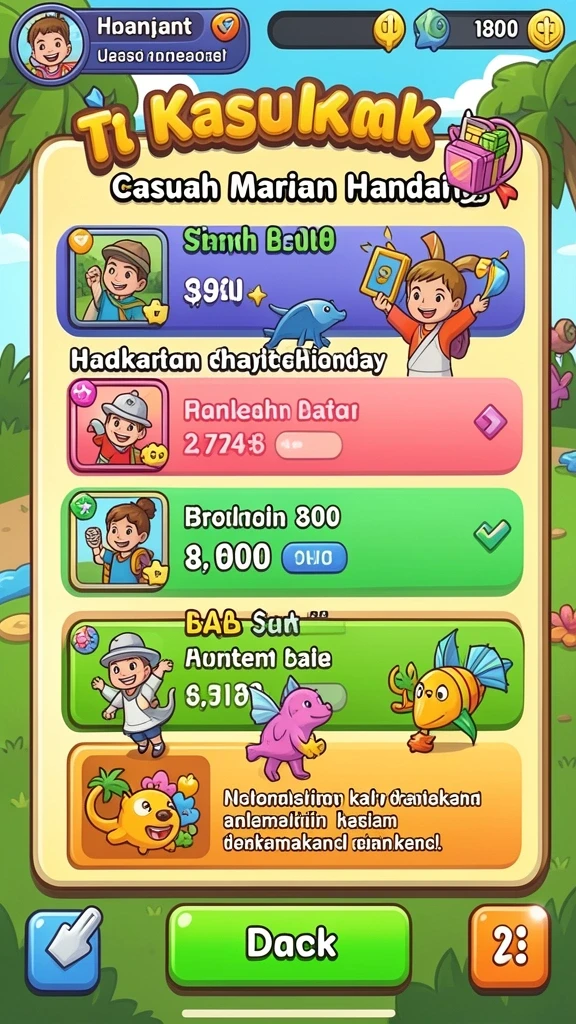Select the Ranleahn Batar row
The image size is (576, 1024).
pos(295,425)
